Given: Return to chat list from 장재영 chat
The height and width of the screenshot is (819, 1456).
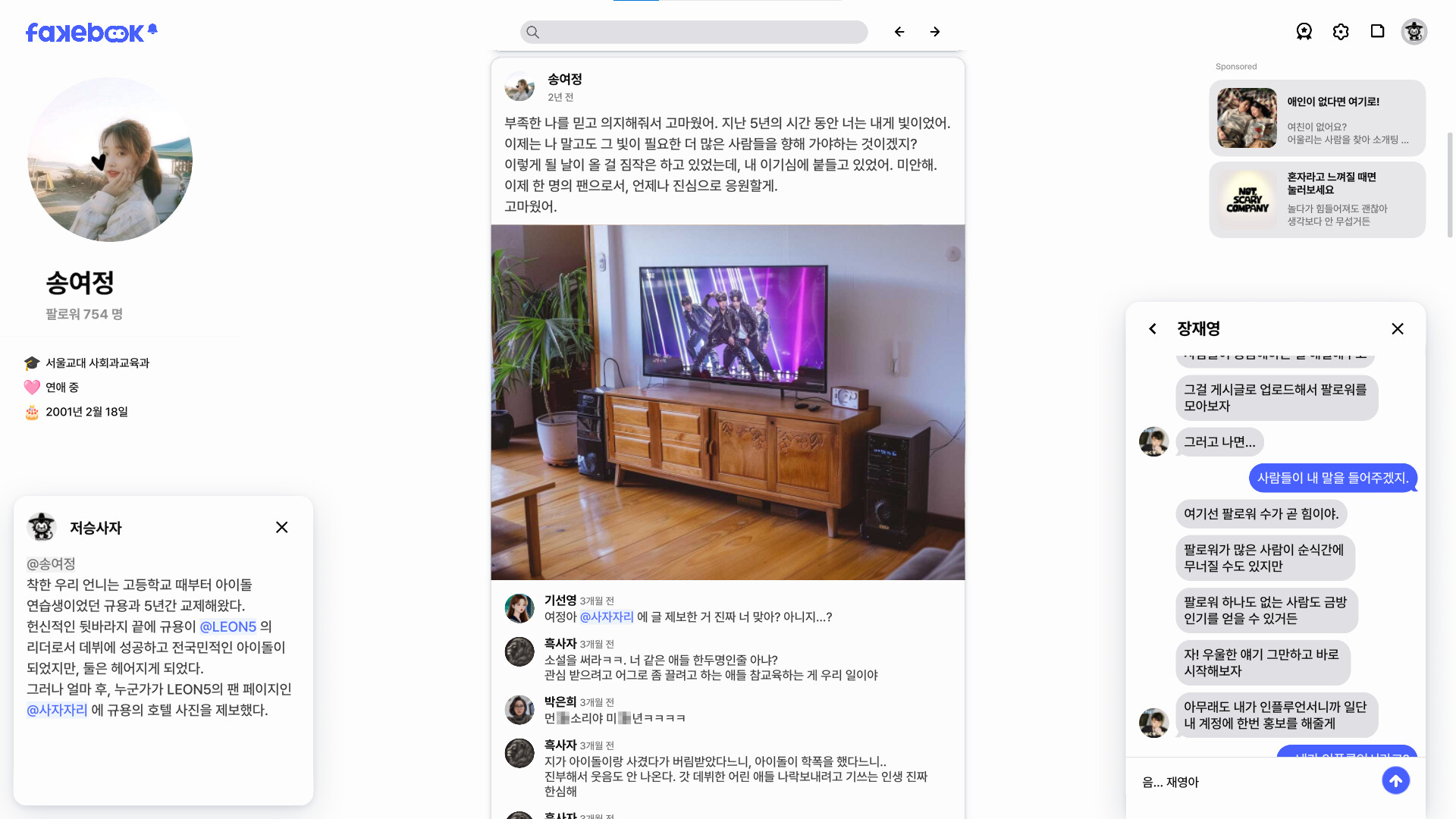Looking at the screenshot, I should pos(1153,328).
